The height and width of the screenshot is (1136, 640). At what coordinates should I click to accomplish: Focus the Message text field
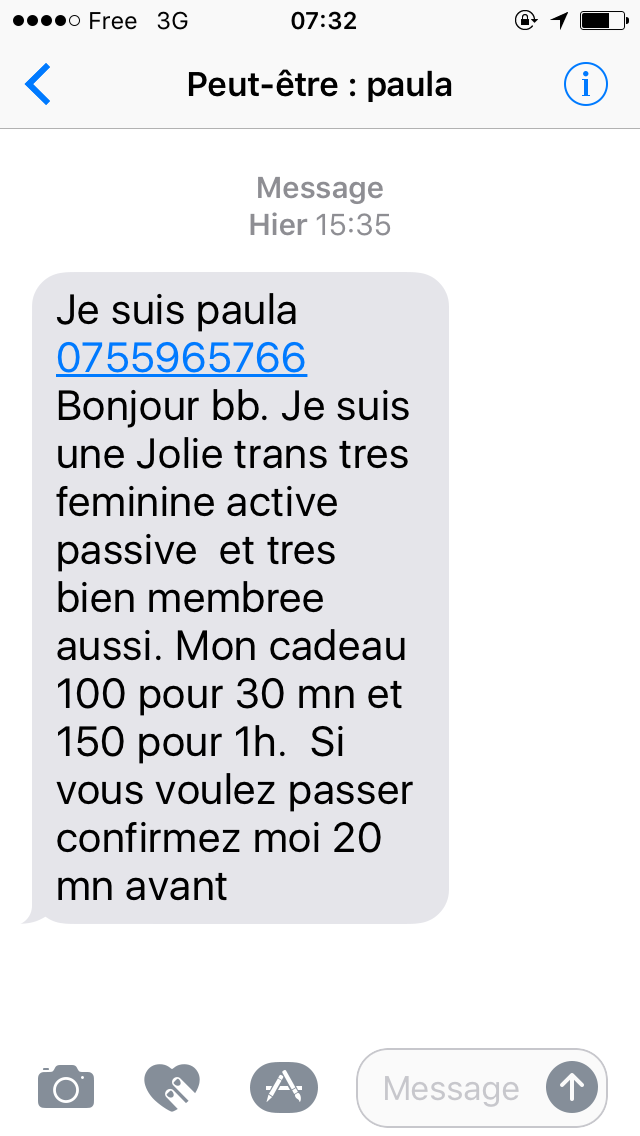click(450, 1088)
